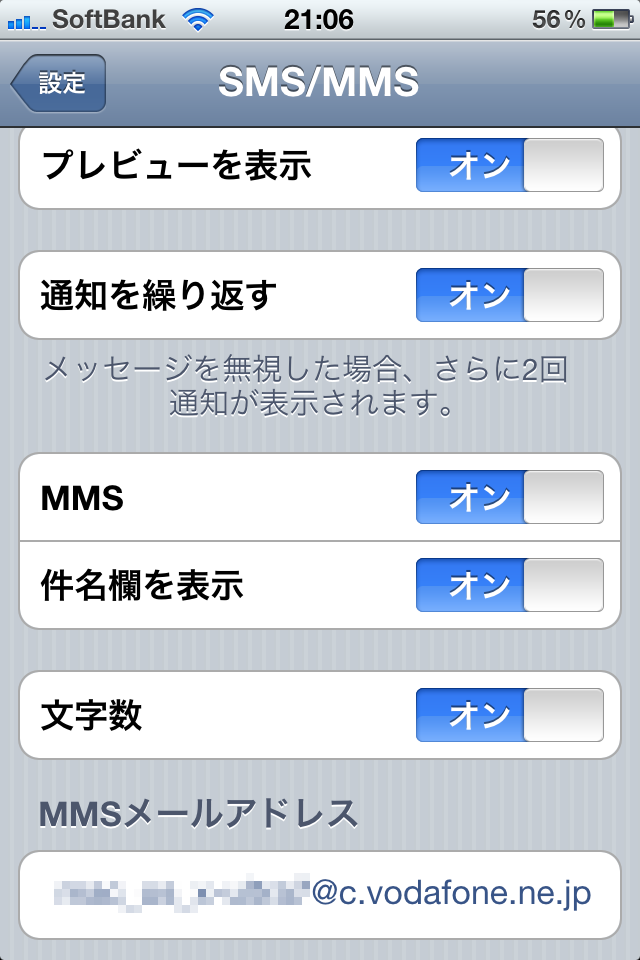Turn off 文字数 character count
This screenshot has height=960, width=640.
click(x=509, y=715)
